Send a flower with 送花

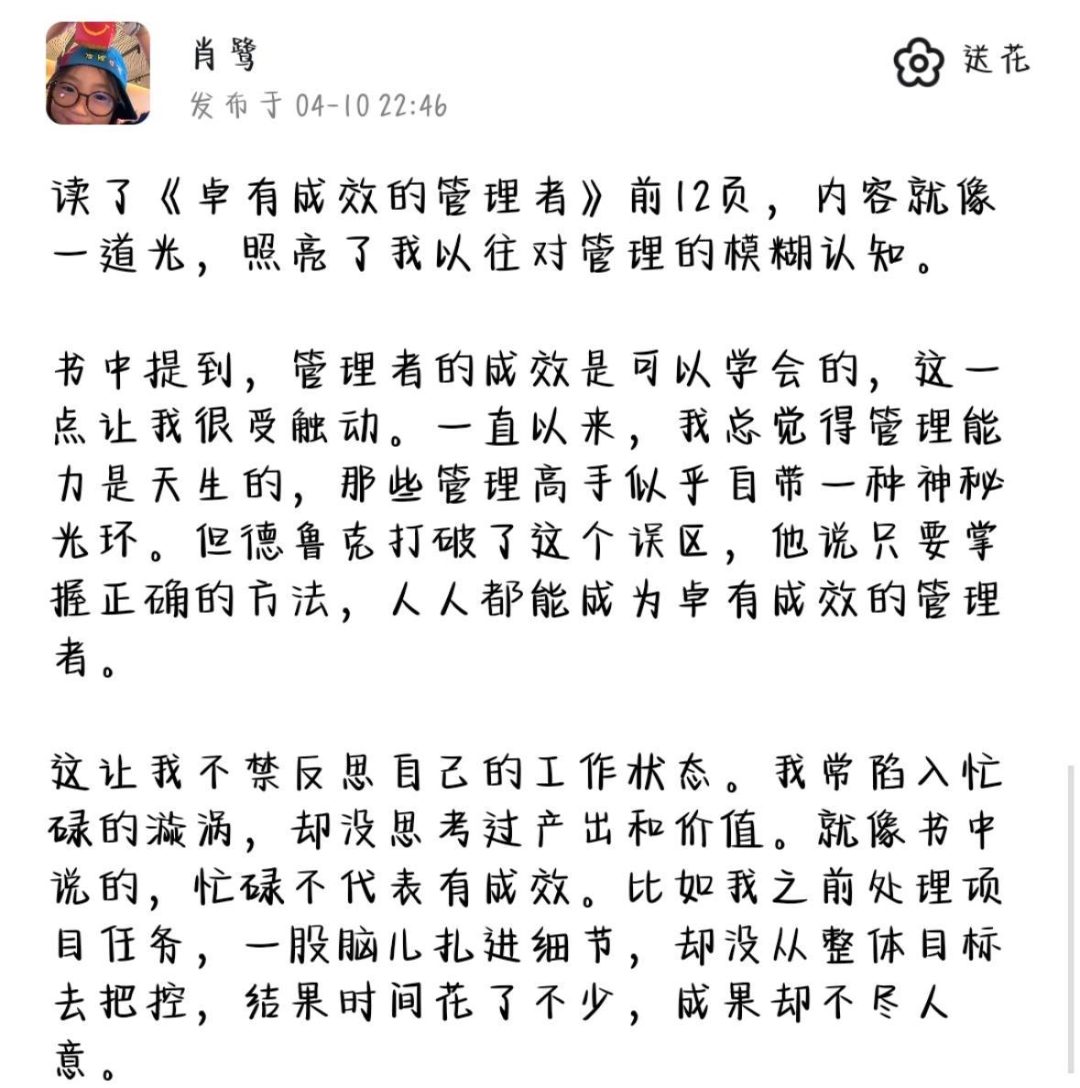pyautogui.click(x=960, y=62)
